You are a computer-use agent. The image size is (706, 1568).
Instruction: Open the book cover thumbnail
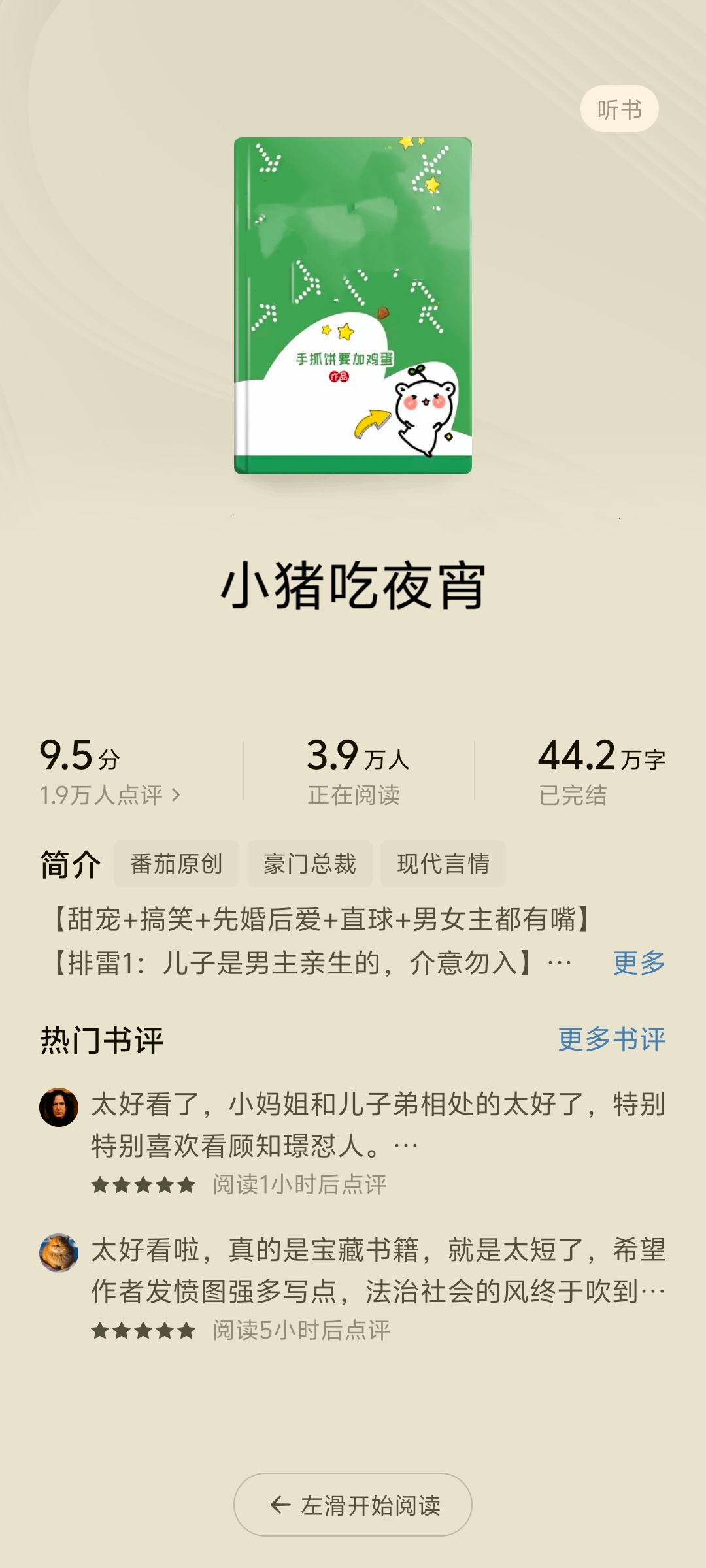coord(353,304)
